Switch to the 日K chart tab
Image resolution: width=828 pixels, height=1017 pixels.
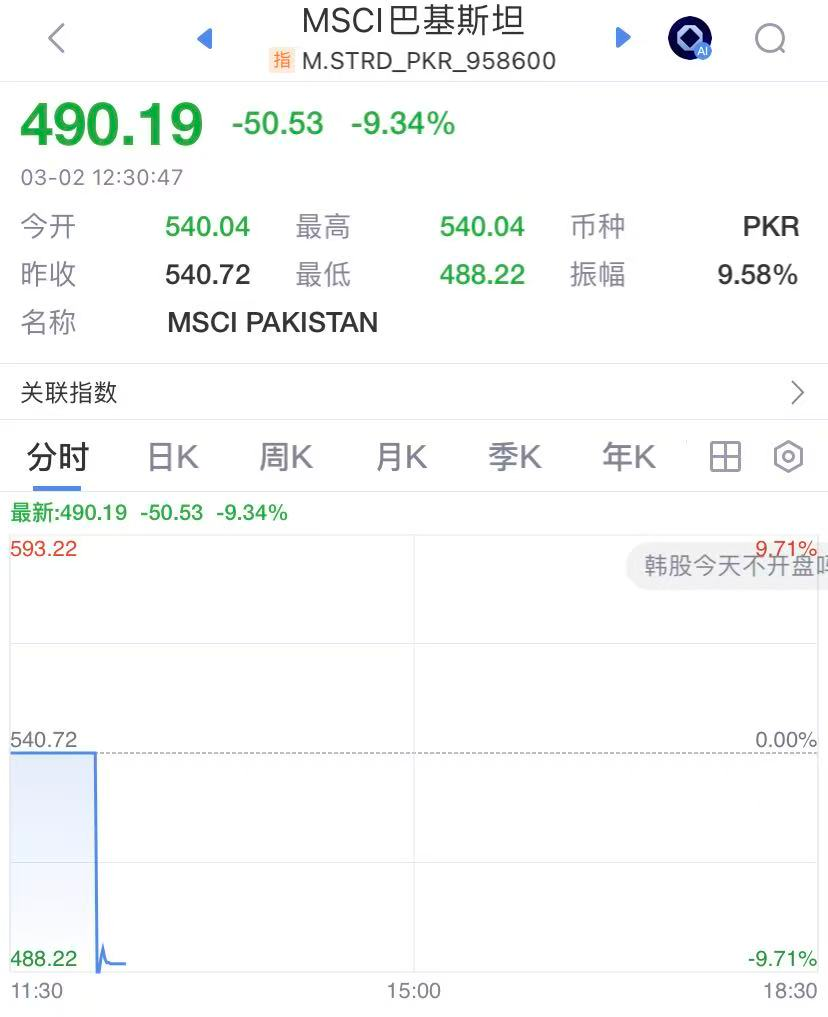click(172, 458)
